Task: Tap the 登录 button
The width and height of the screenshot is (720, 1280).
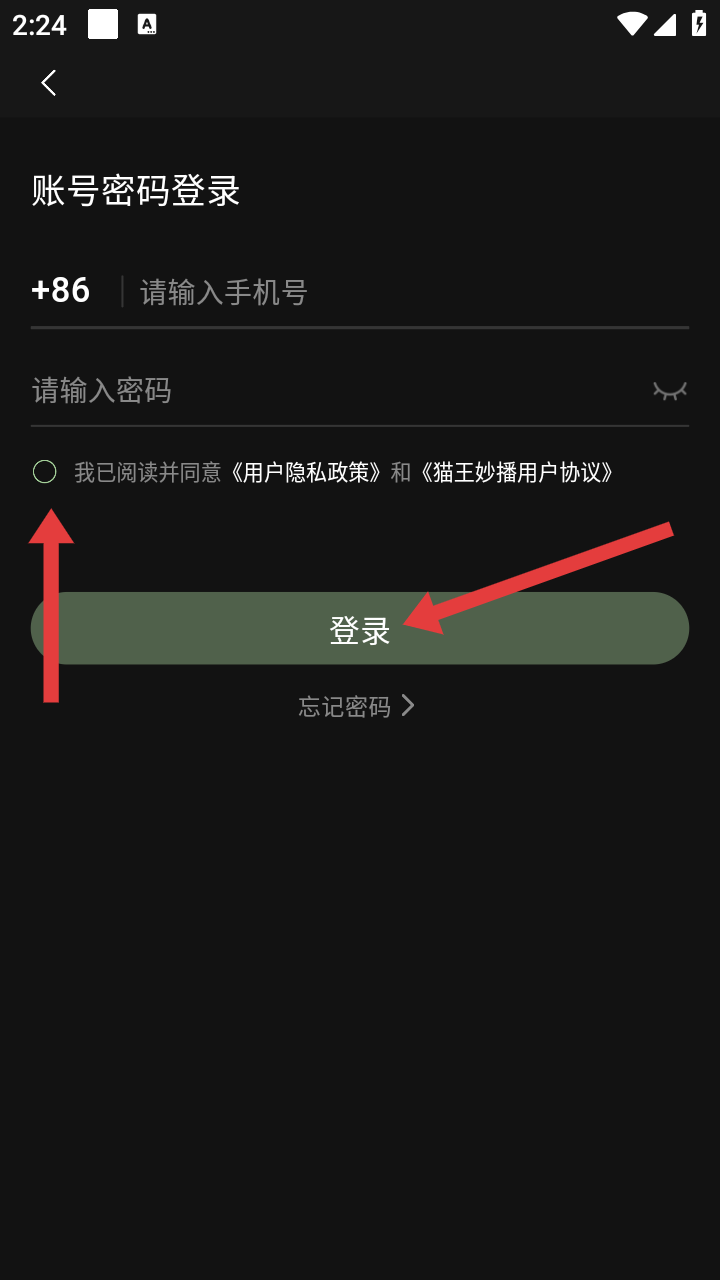Action: pos(359,629)
